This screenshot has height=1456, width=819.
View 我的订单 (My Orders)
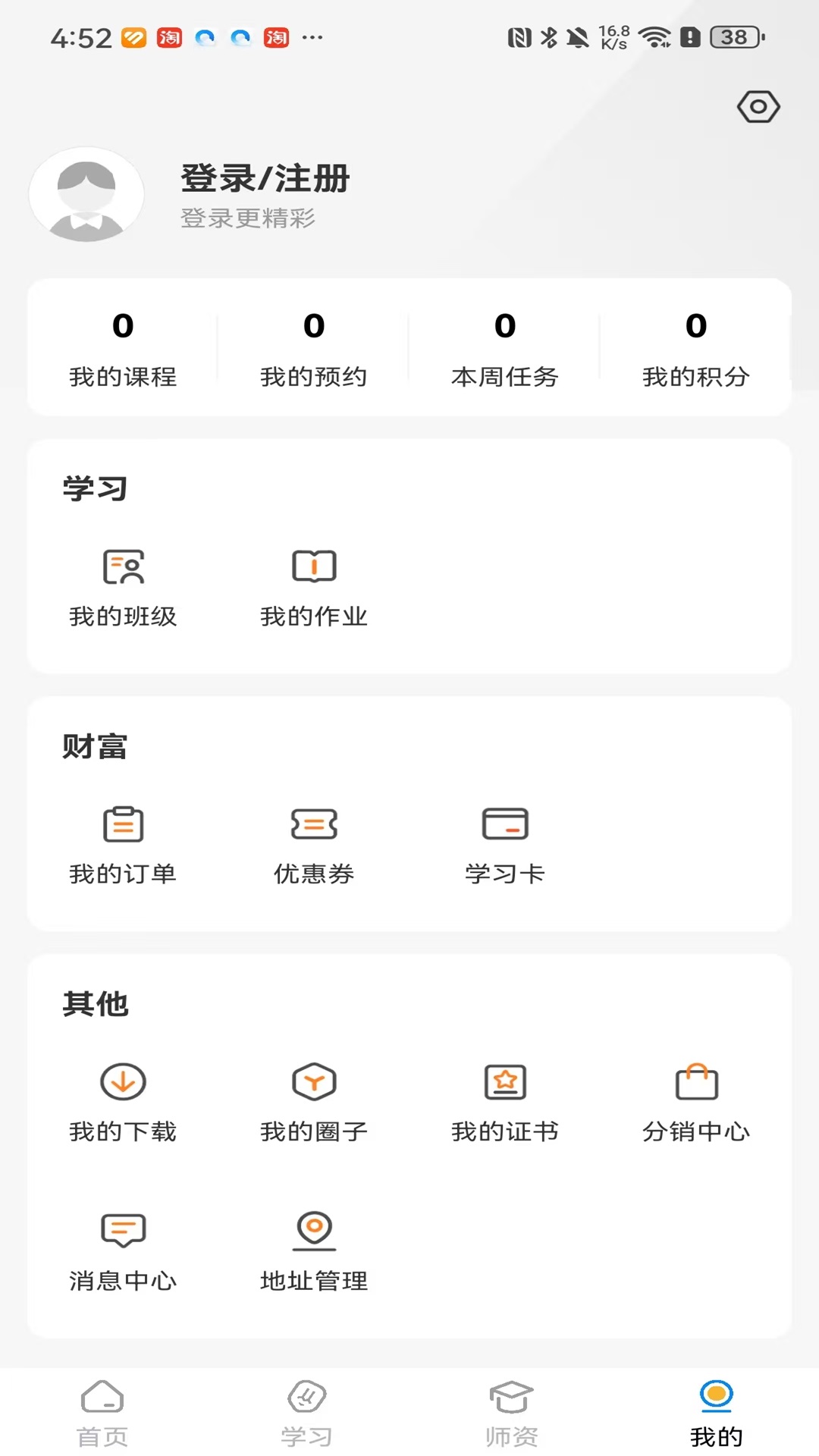122,846
